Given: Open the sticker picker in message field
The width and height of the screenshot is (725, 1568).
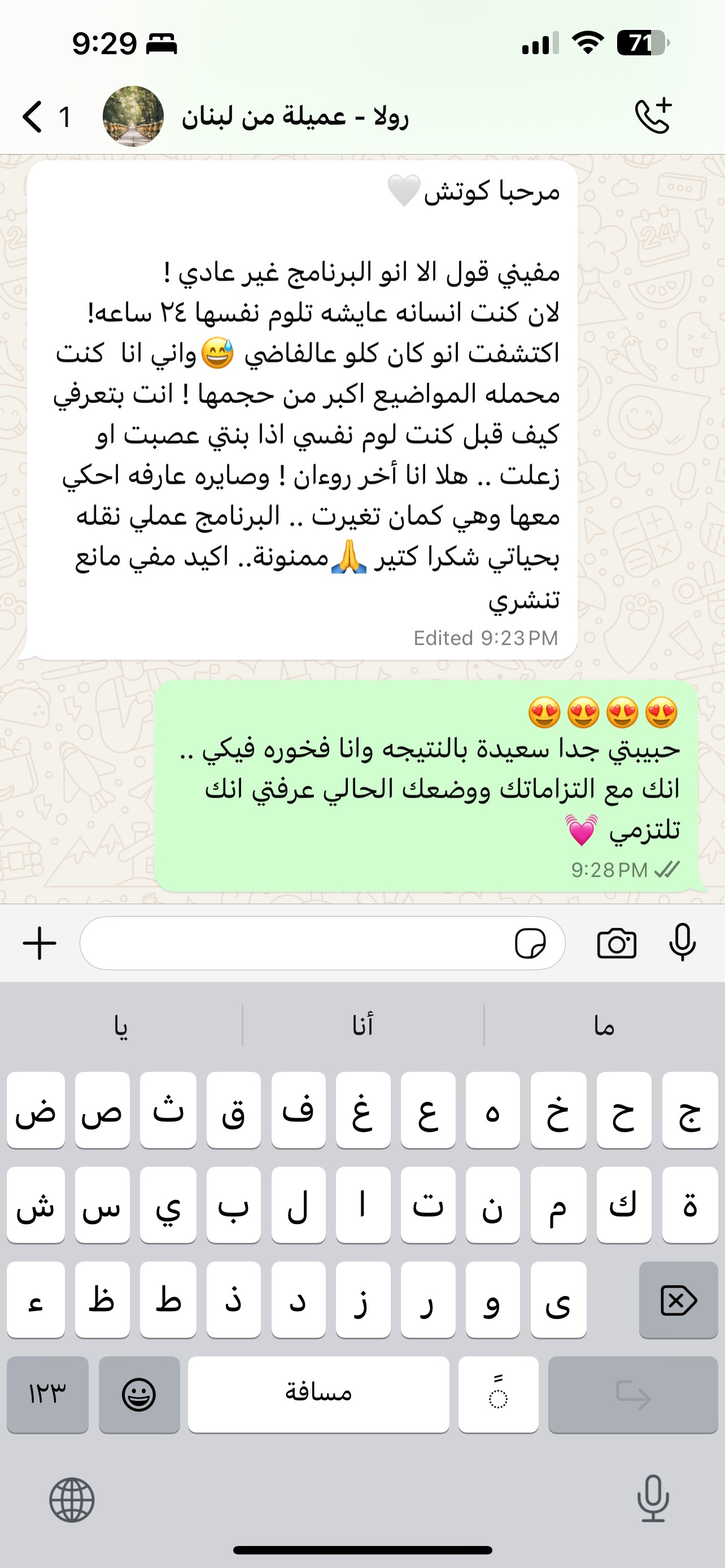Looking at the screenshot, I should pyautogui.click(x=530, y=944).
